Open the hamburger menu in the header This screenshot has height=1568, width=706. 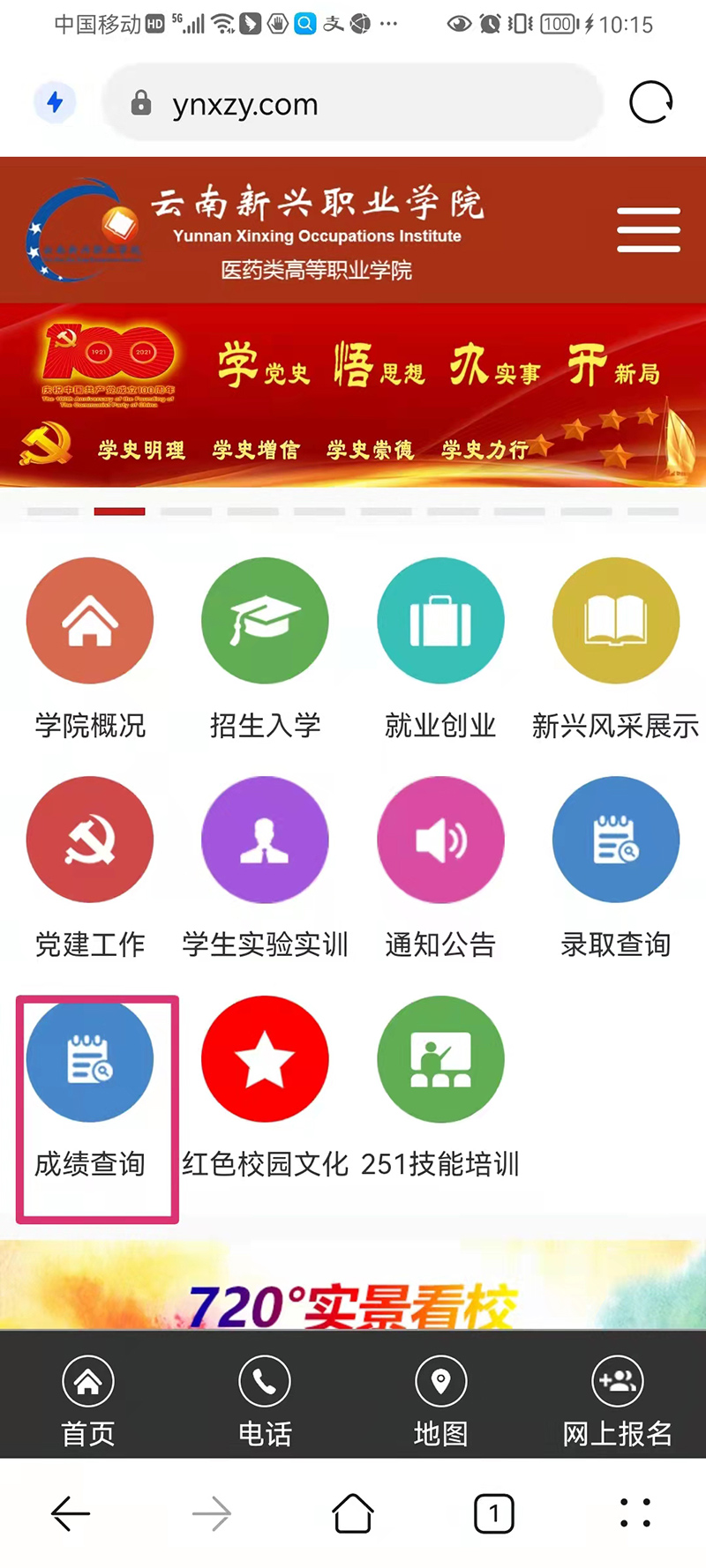(x=648, y=230)
